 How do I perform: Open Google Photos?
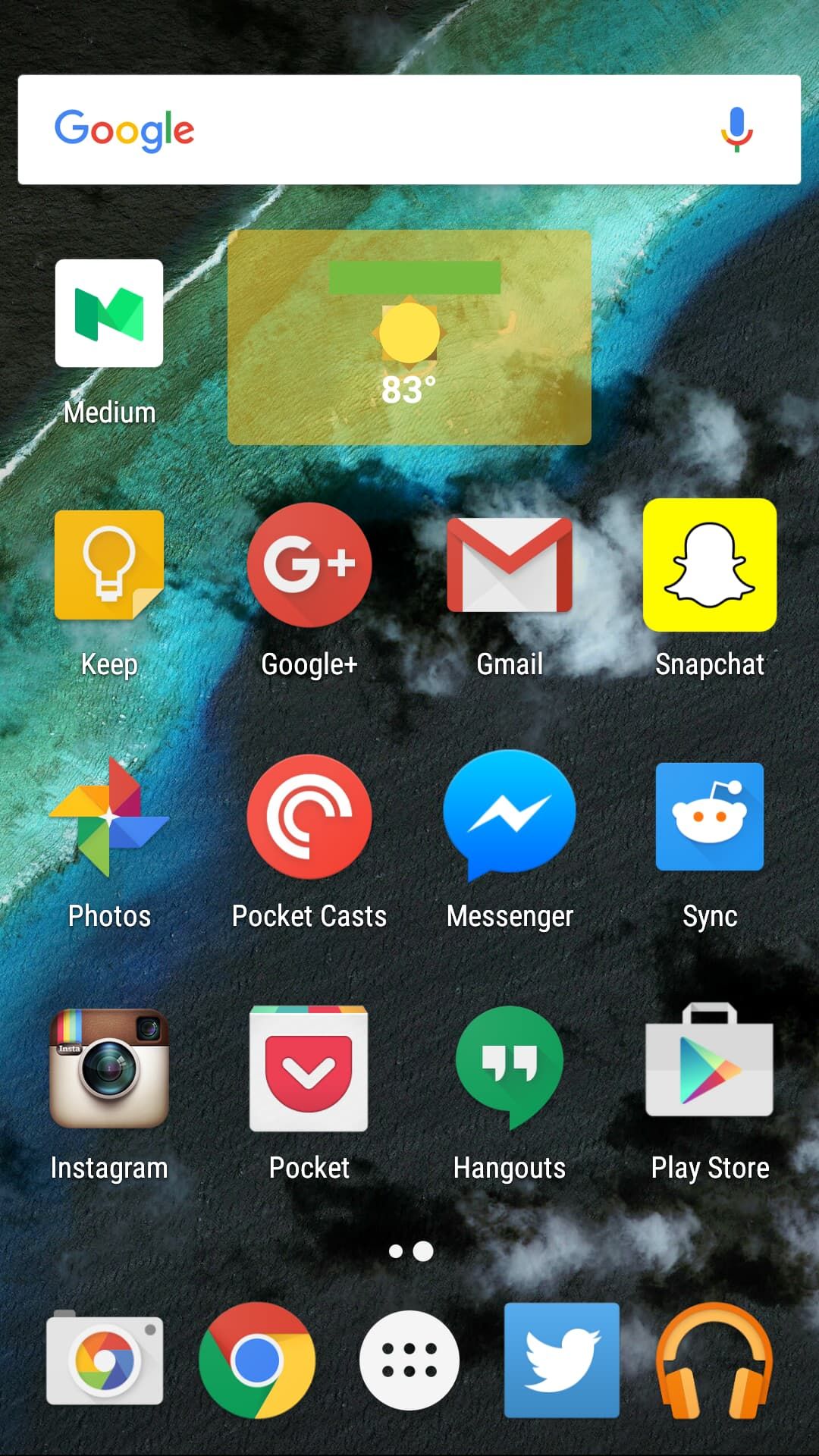pos(109,817)
